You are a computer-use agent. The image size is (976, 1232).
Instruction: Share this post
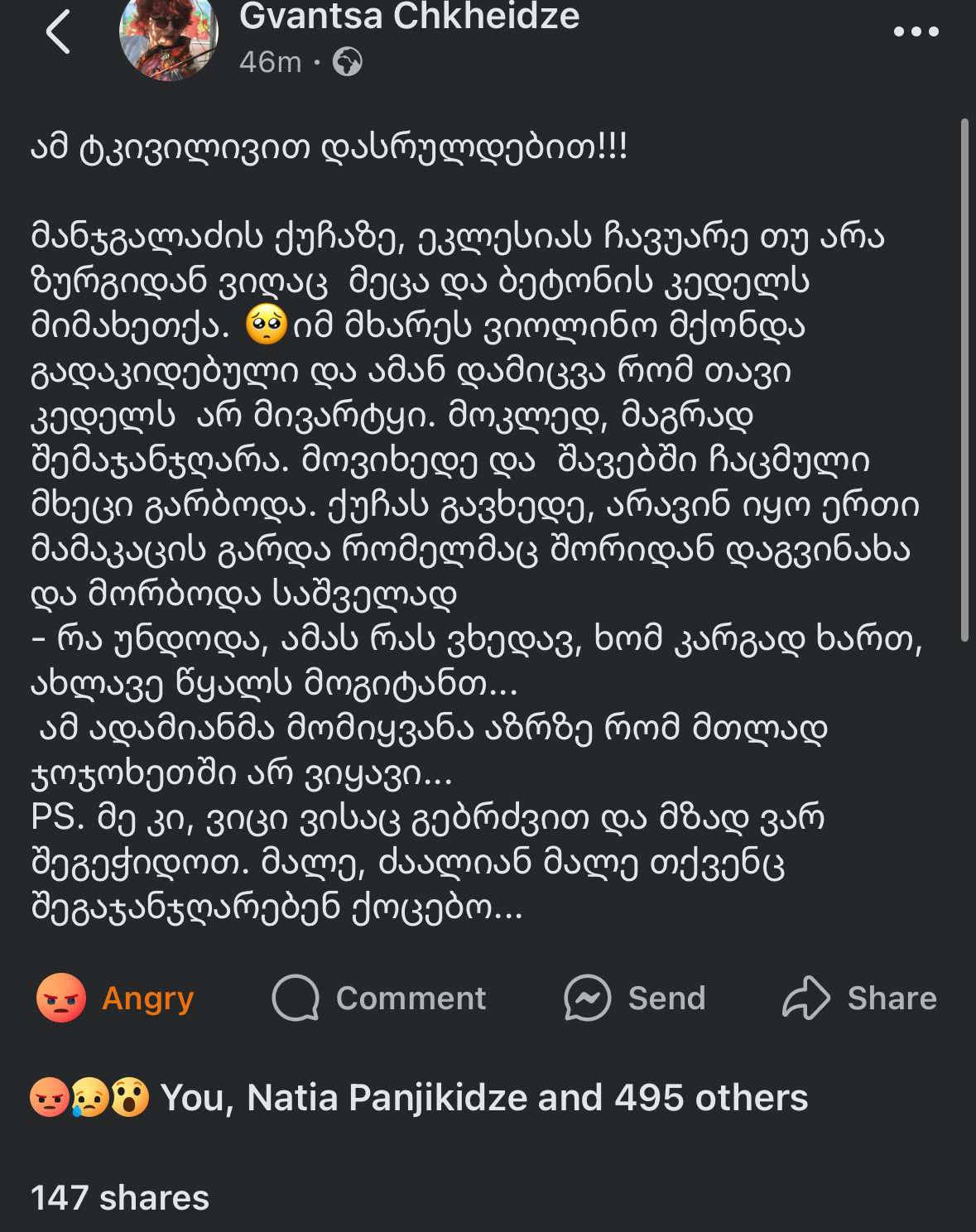pos(859,999)
